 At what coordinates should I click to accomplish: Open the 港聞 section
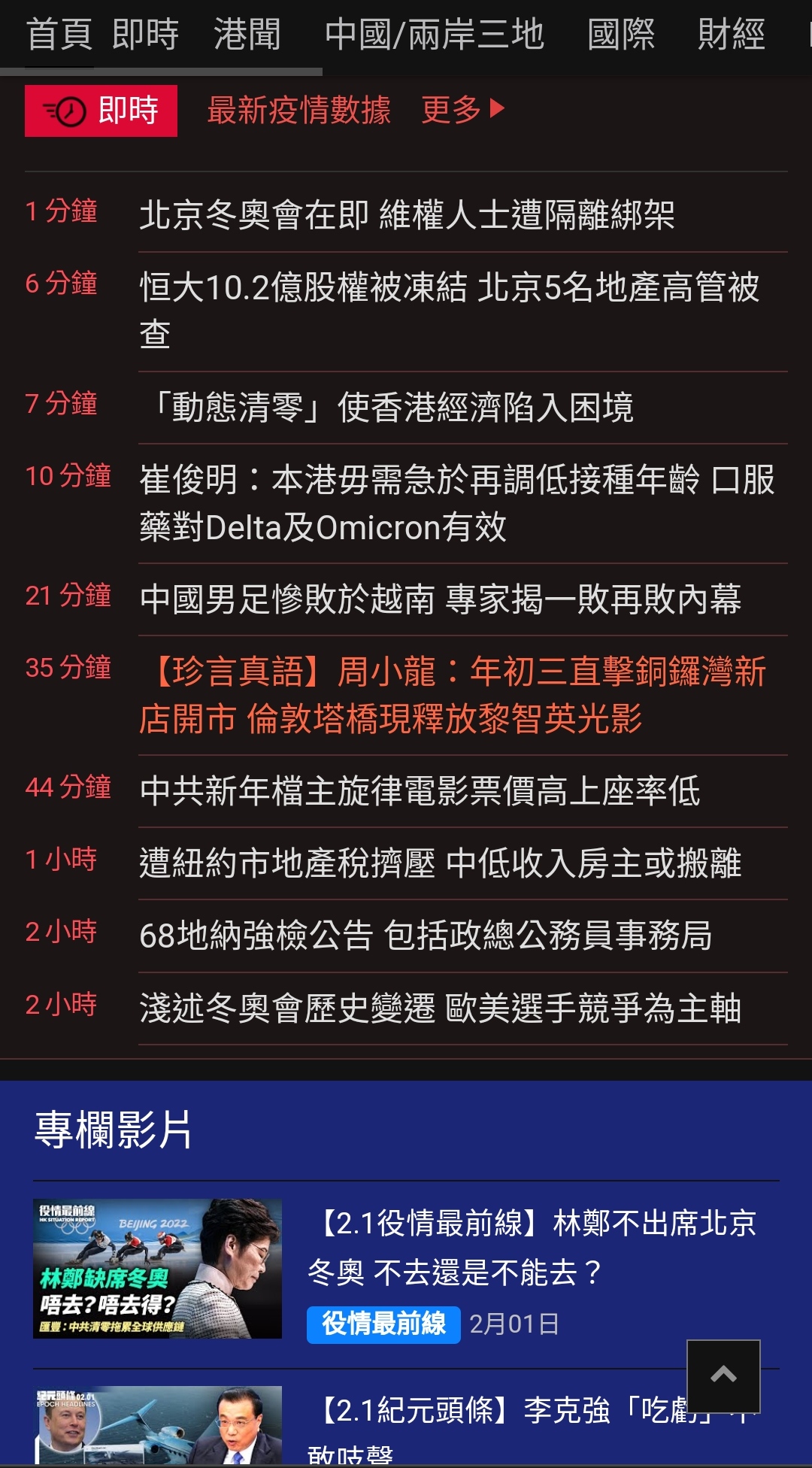coord(247,35)
